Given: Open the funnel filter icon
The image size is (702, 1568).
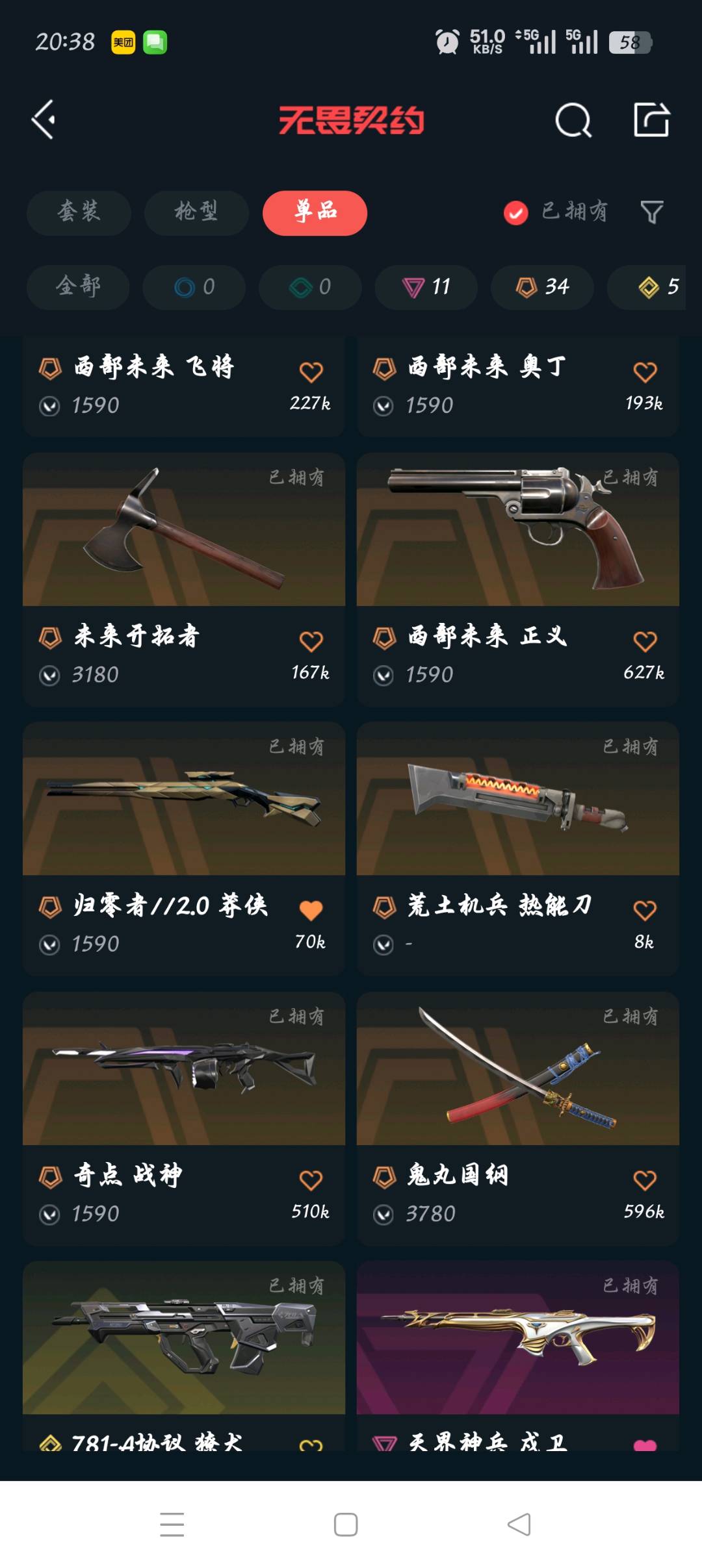Looking at the screenshot, I should tap(652, 212).
